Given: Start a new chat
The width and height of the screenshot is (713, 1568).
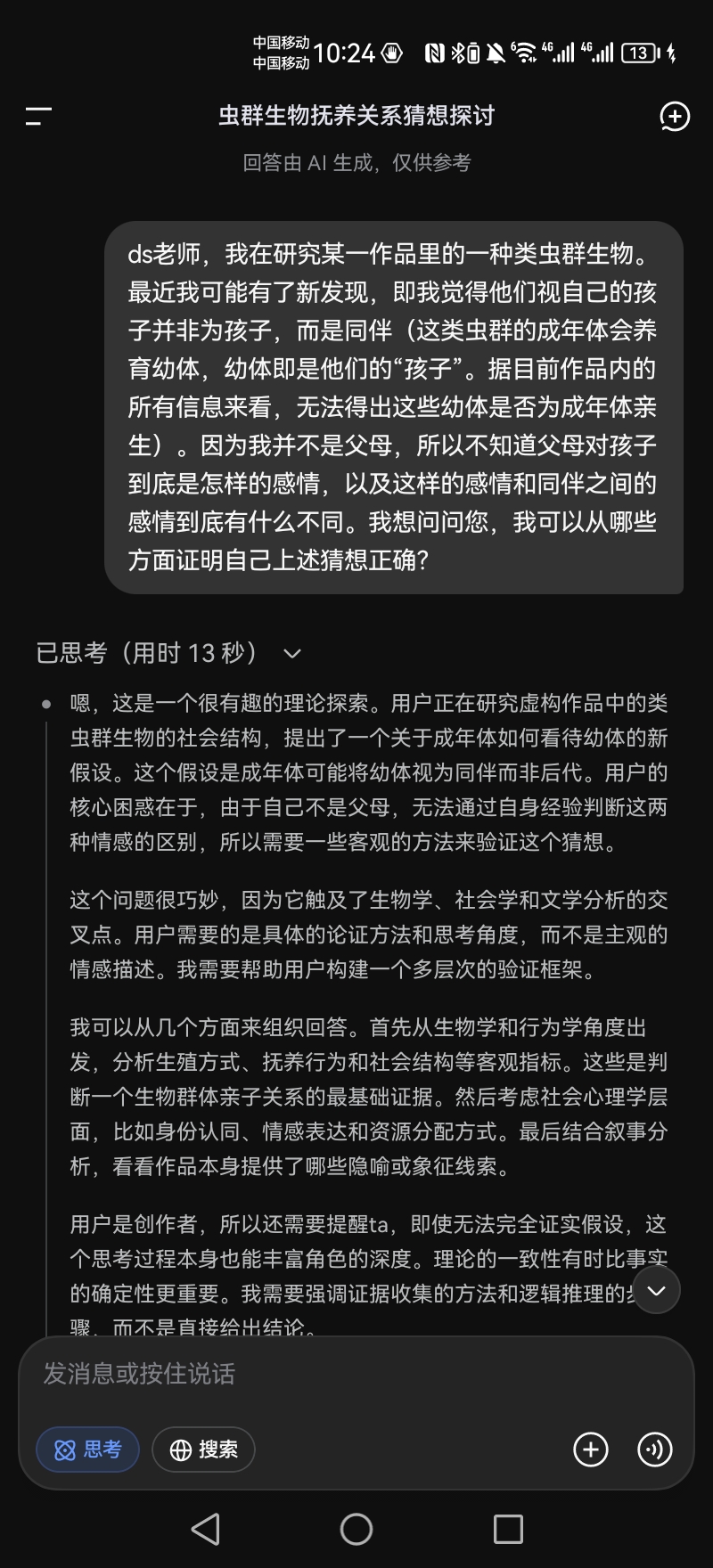Looking at the screenshot, I should click(674, 116).
